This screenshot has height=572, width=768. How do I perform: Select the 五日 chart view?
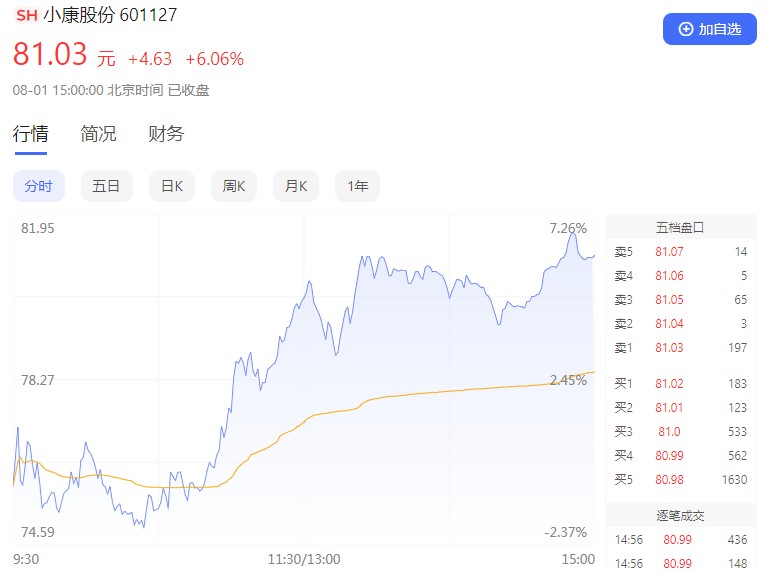(106, 186)
